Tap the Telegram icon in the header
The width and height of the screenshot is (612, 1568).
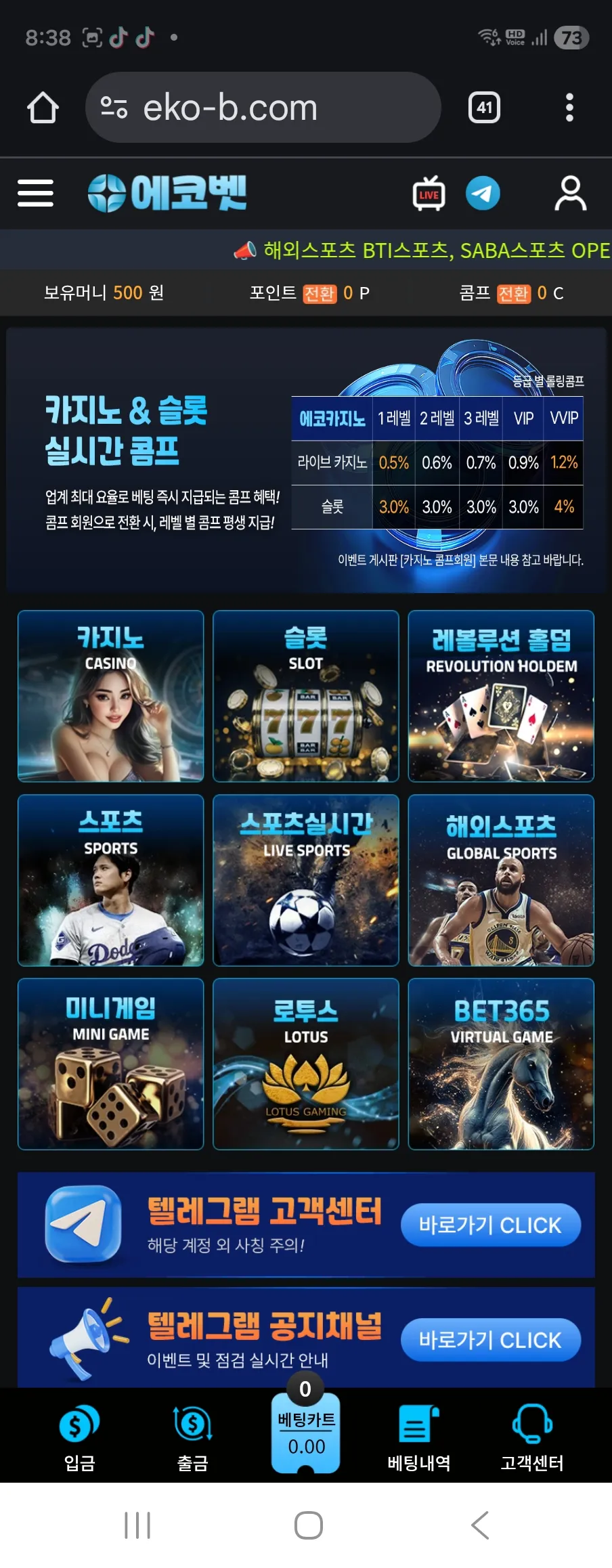click(x=483, y=193)
